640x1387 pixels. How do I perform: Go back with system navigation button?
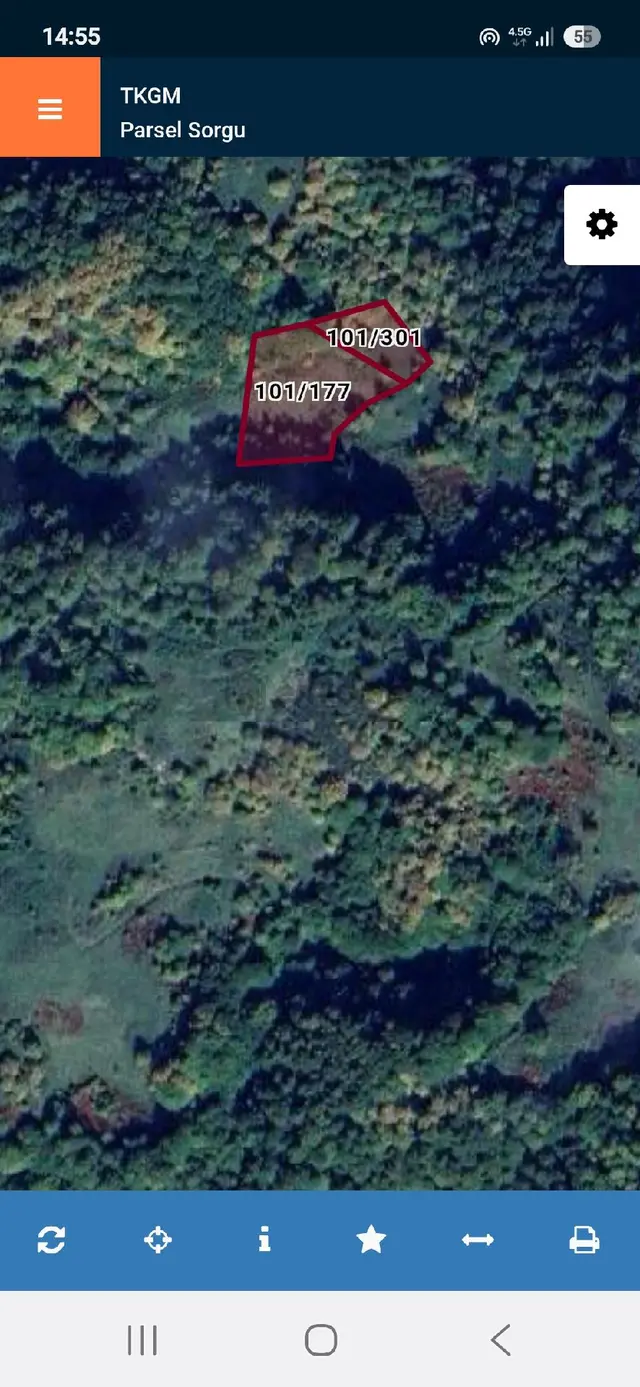[500, 1339]
